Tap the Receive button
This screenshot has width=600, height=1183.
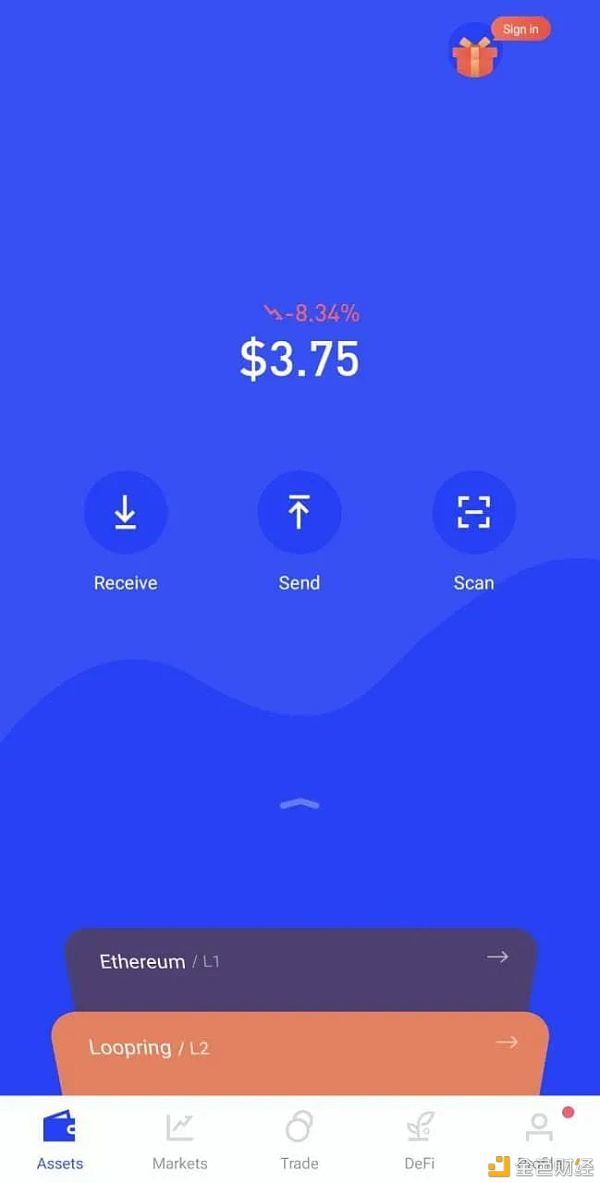pyautogui.click(x=125, y=512)
